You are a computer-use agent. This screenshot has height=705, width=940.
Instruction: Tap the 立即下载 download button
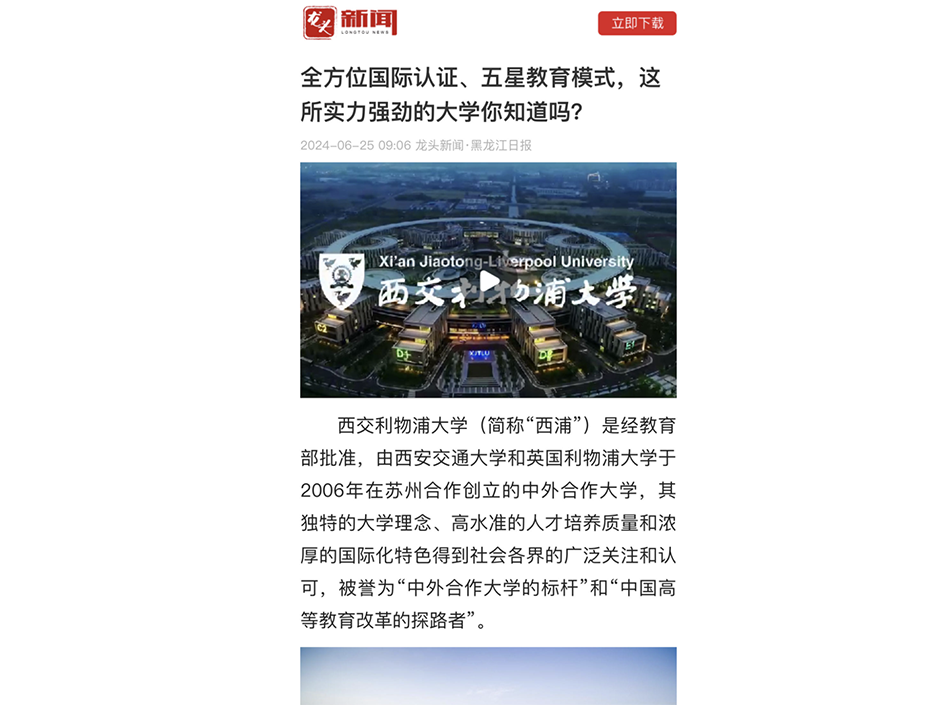637,23
